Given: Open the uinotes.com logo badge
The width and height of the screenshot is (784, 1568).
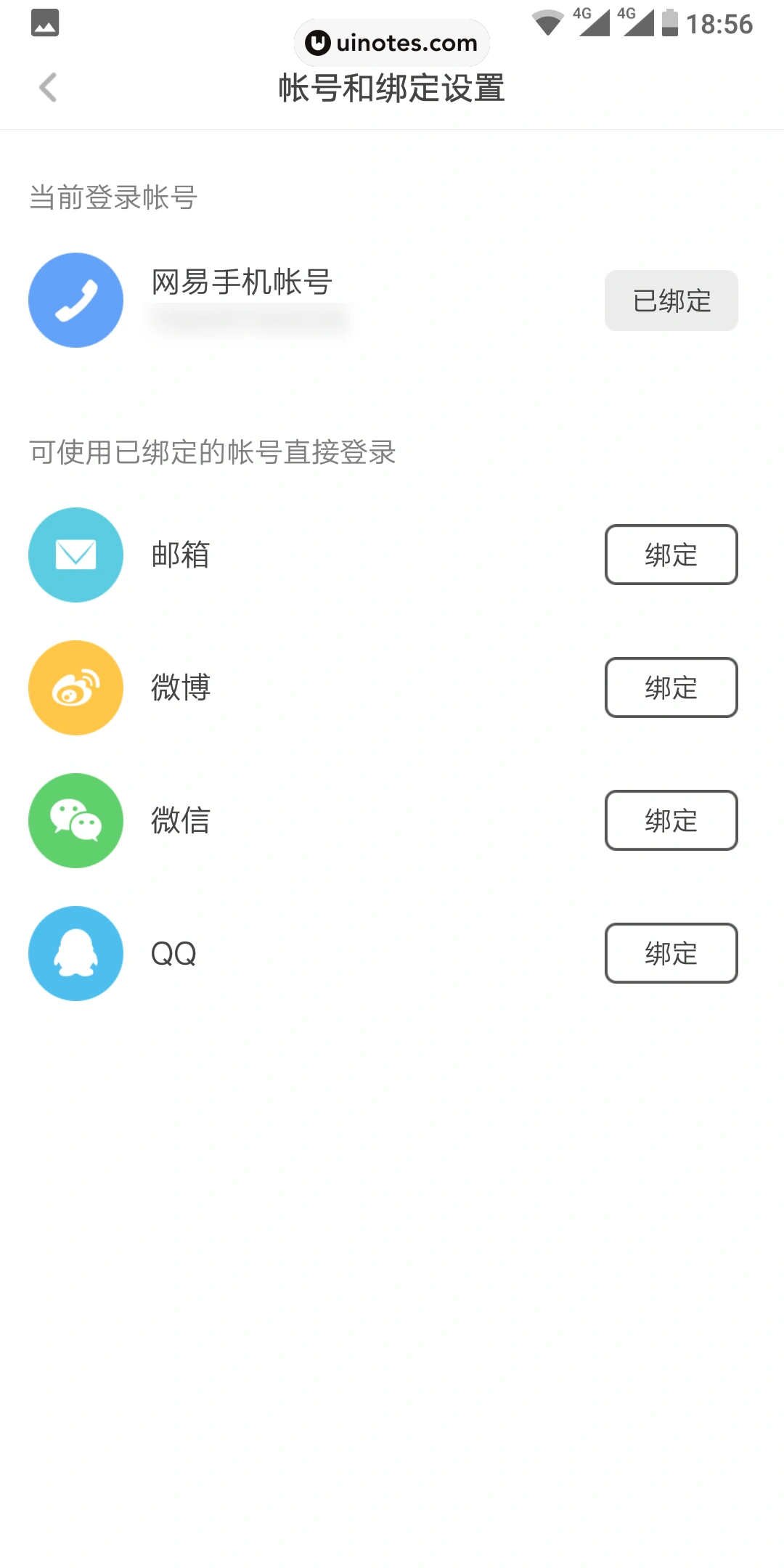Looking at the screenshot, I should click(392, 43).
